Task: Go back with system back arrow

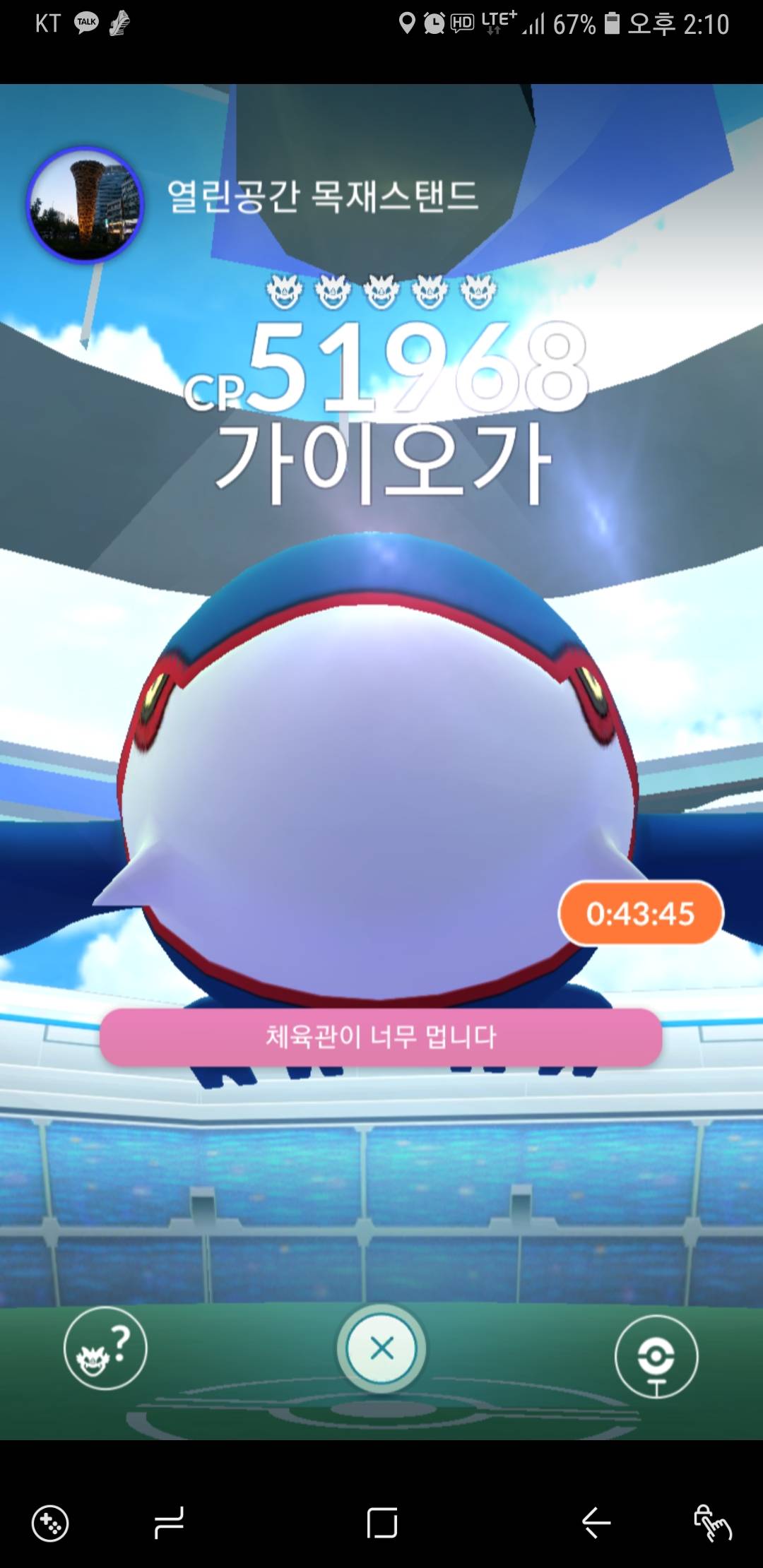Action: (x=596, y=1523)
